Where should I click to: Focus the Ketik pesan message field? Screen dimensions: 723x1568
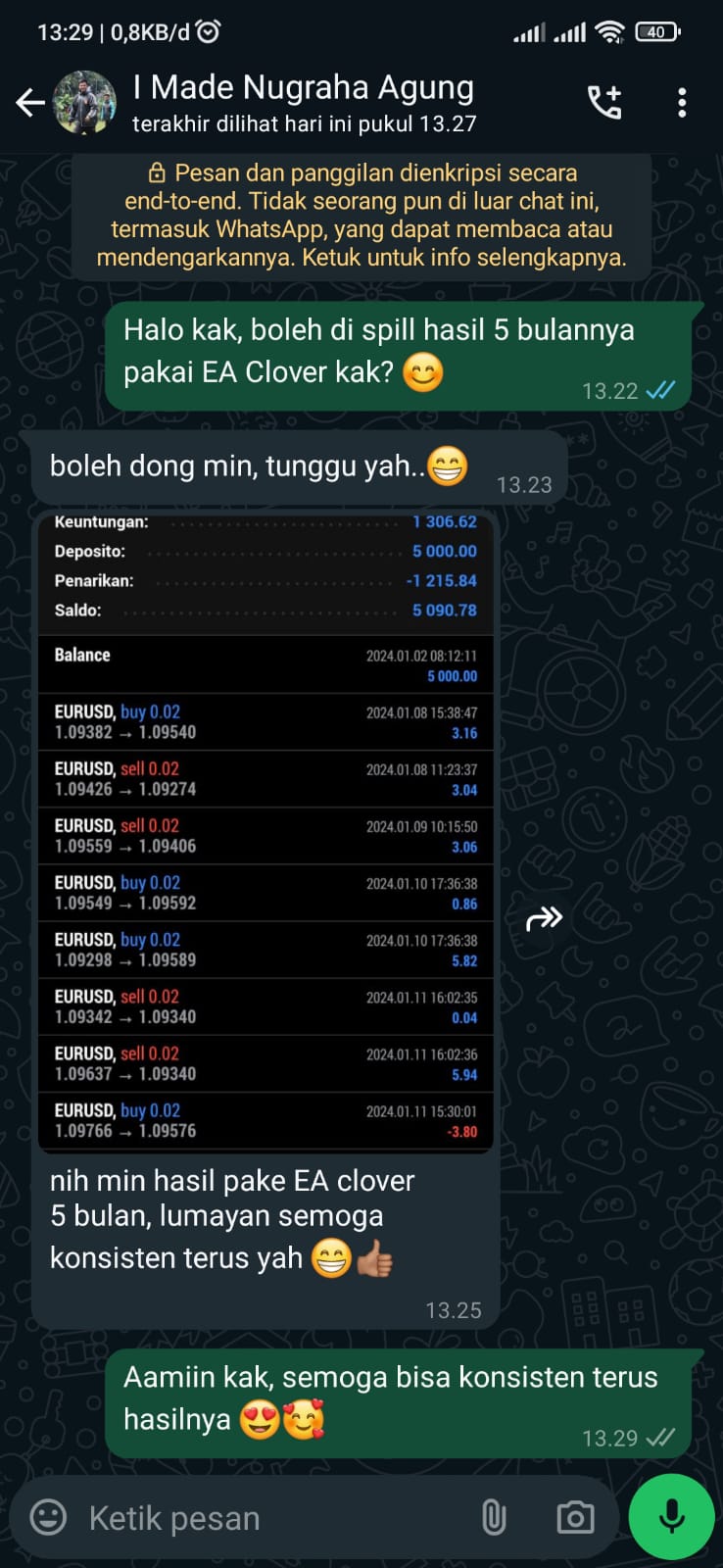coord(265,1518)
